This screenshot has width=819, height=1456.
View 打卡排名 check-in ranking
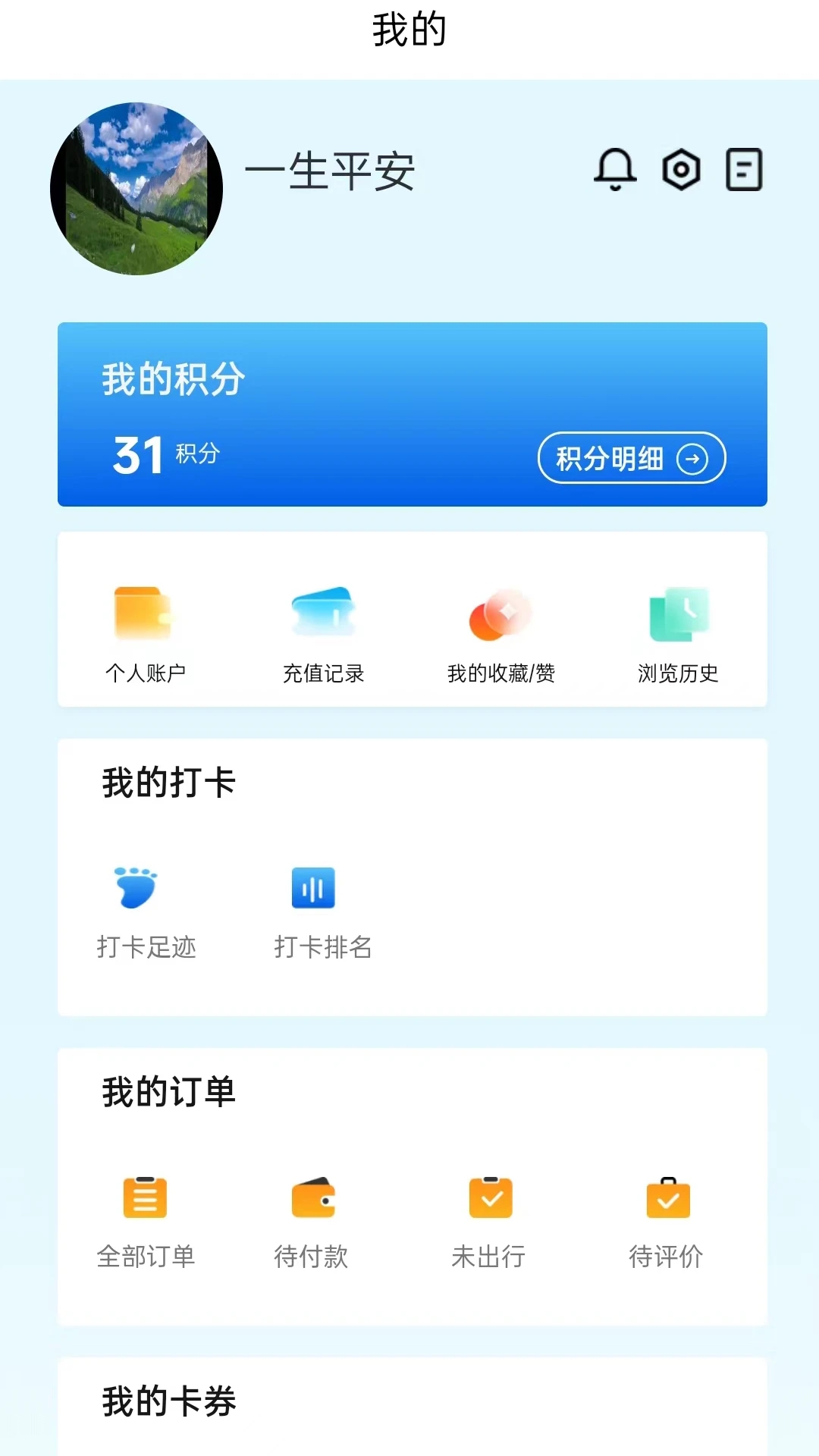[323, 912]
